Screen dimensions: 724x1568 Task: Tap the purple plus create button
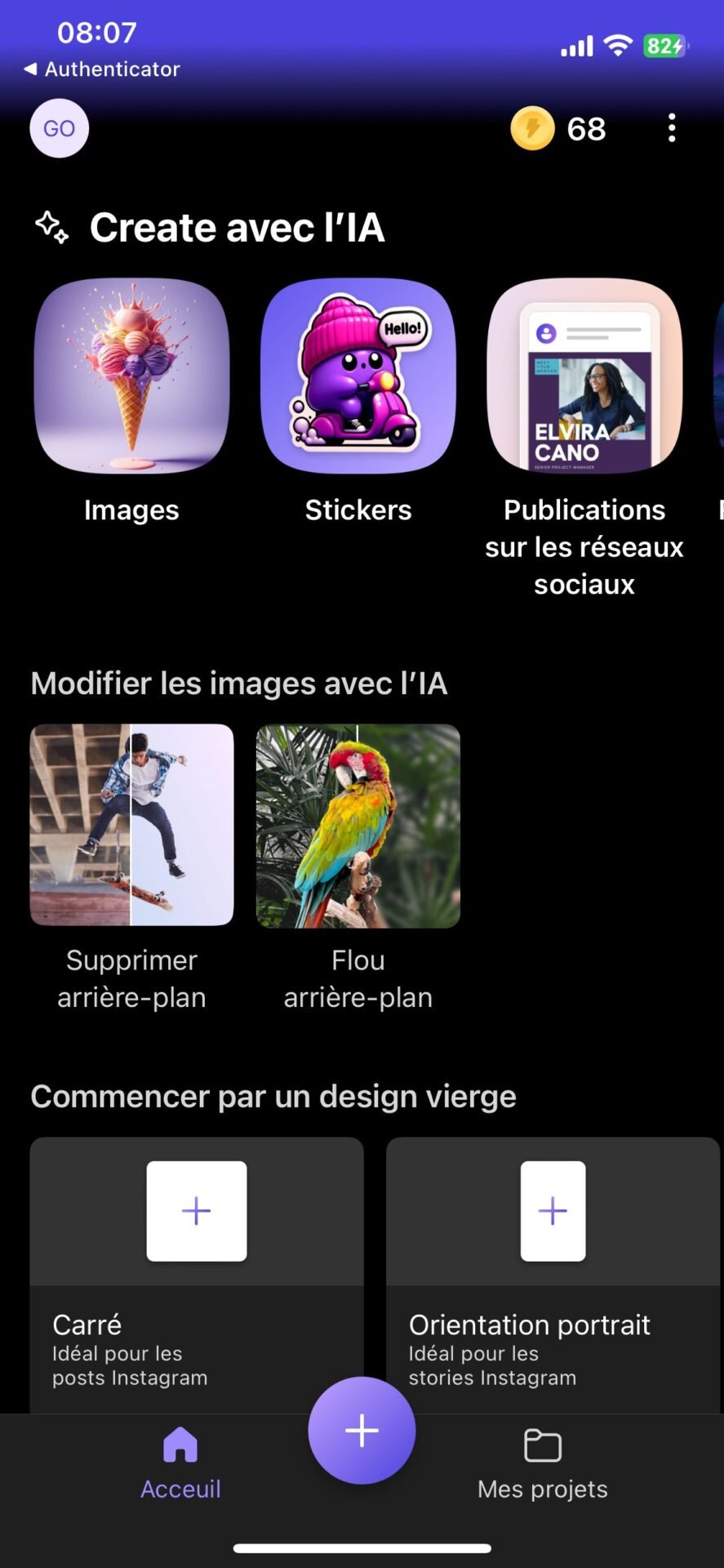click(362, 1430)
